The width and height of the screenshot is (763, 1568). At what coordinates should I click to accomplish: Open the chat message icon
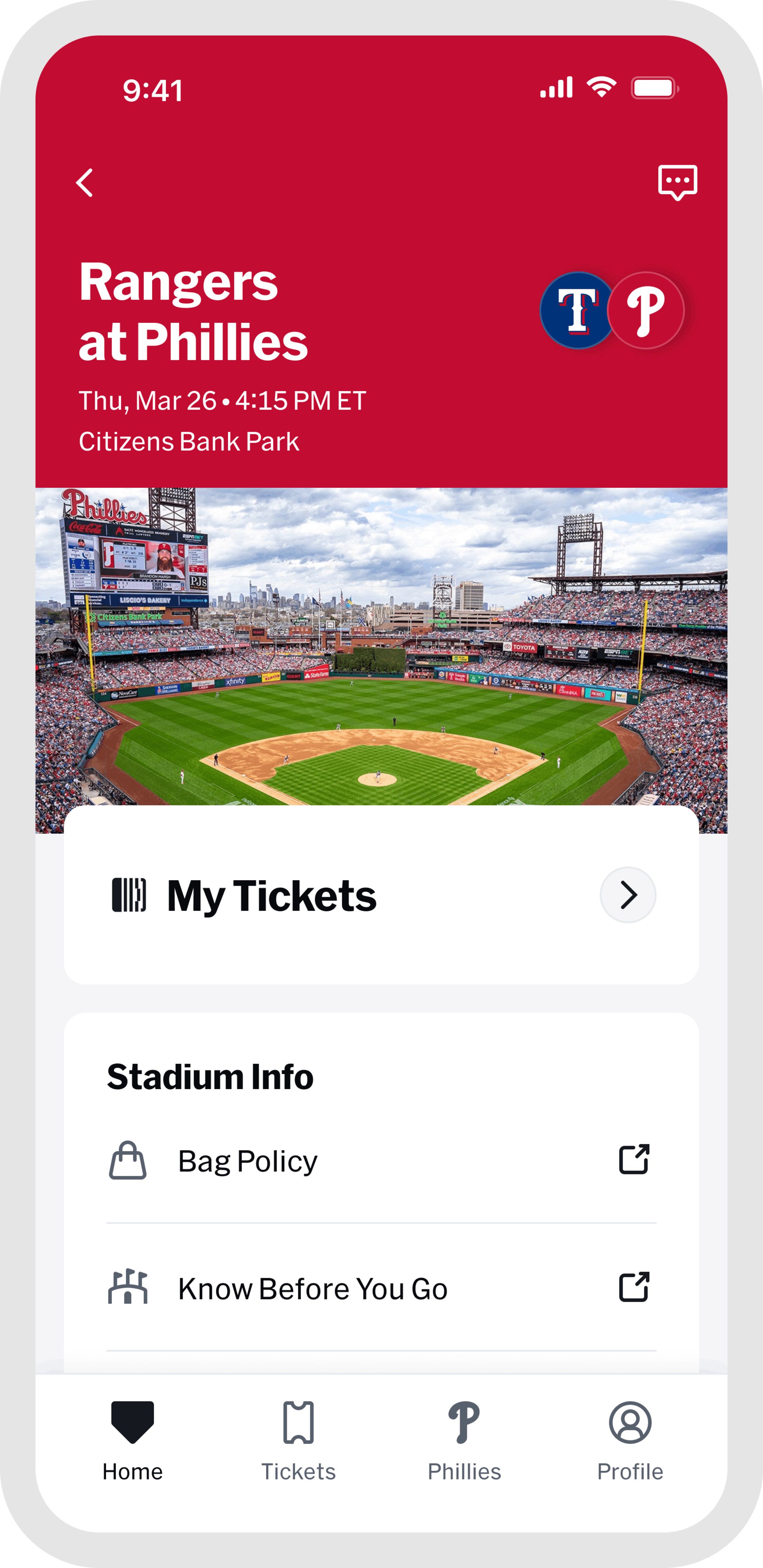pyautogui.click(x=677, y=182)
